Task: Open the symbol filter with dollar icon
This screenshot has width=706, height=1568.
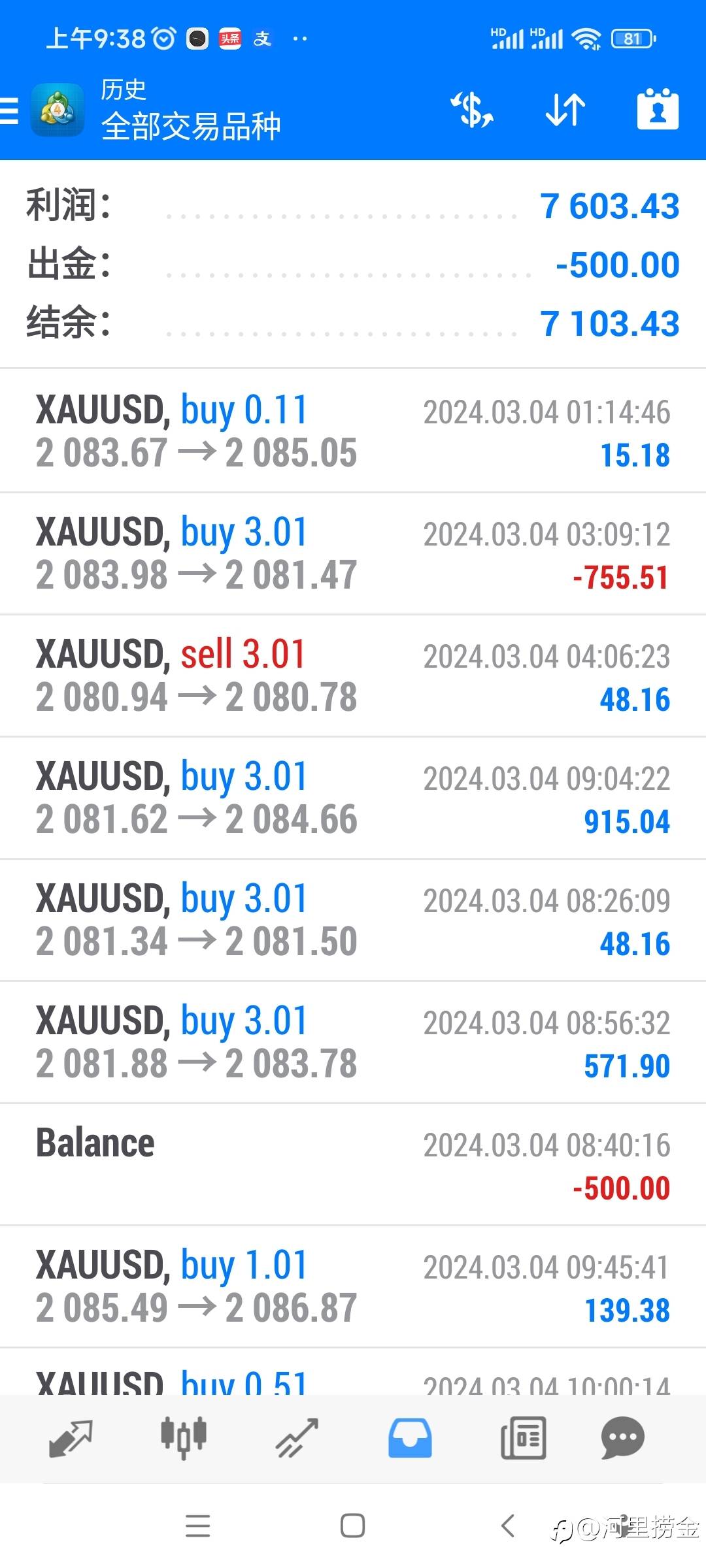Action: [x=472, y=110]
